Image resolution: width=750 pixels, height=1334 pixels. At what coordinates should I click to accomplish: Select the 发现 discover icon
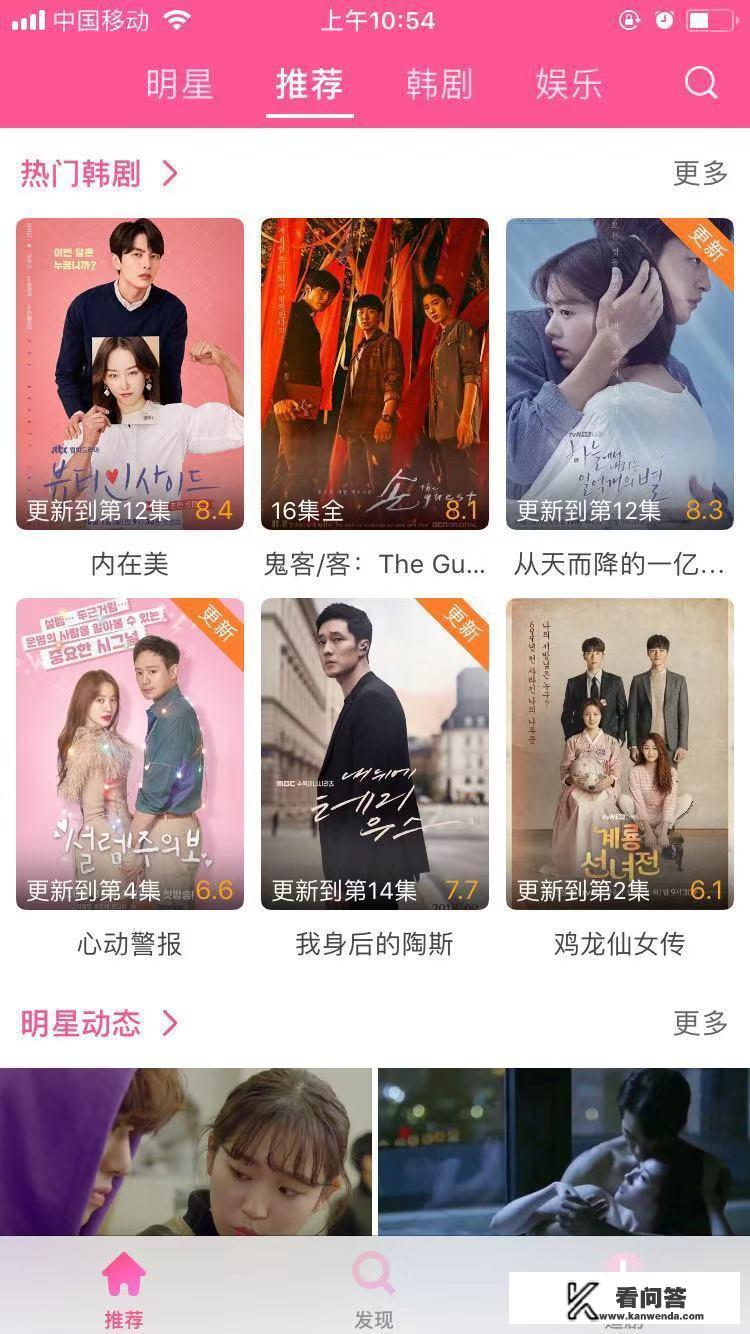pyautogui.click(x=371, y=1270)
